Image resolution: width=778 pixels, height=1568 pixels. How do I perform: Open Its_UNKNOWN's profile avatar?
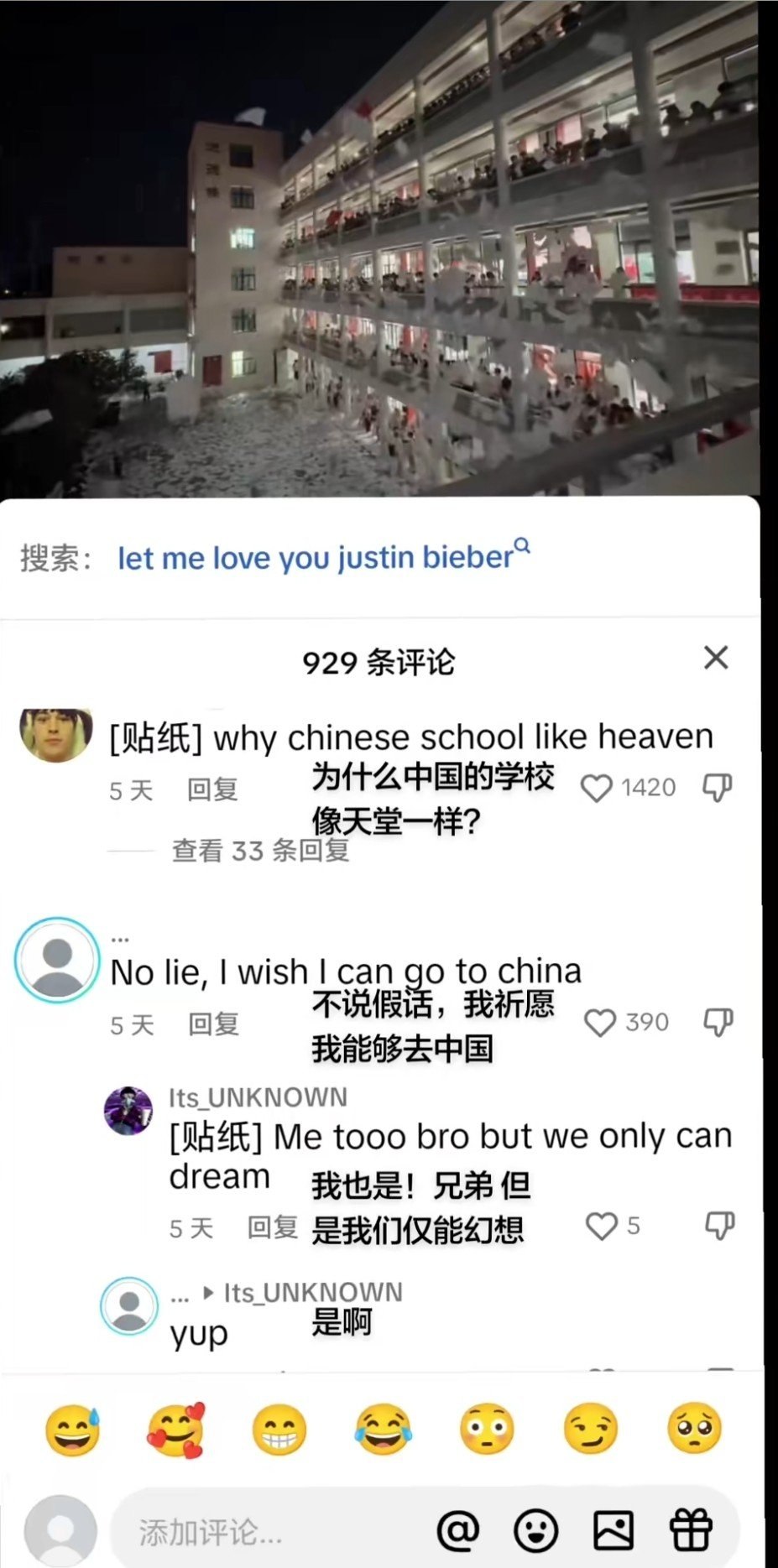tap(128, 1111)
